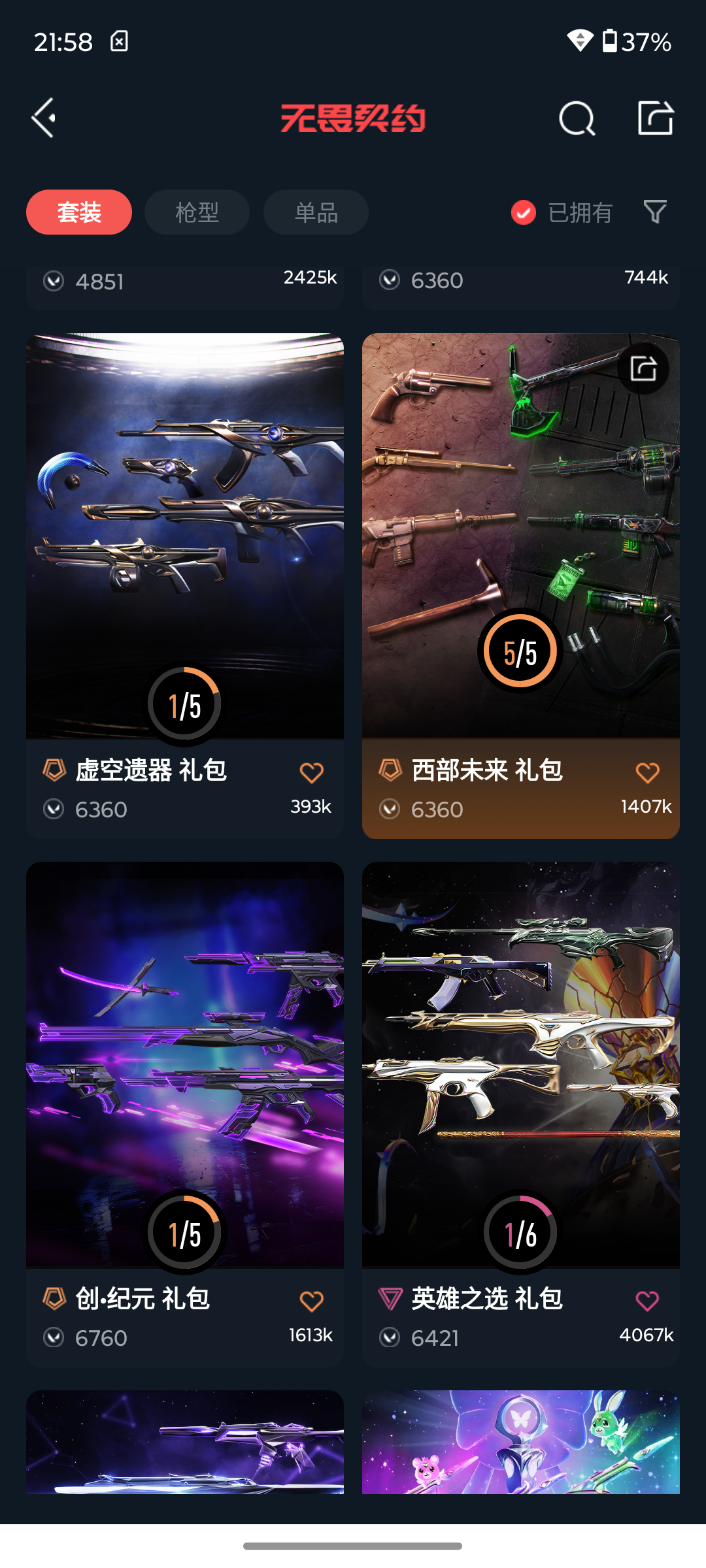Image resolution: width=706 pixels, height=1568 pixels.
Task: Open the search icon in the header
Action: coord(577,118)
